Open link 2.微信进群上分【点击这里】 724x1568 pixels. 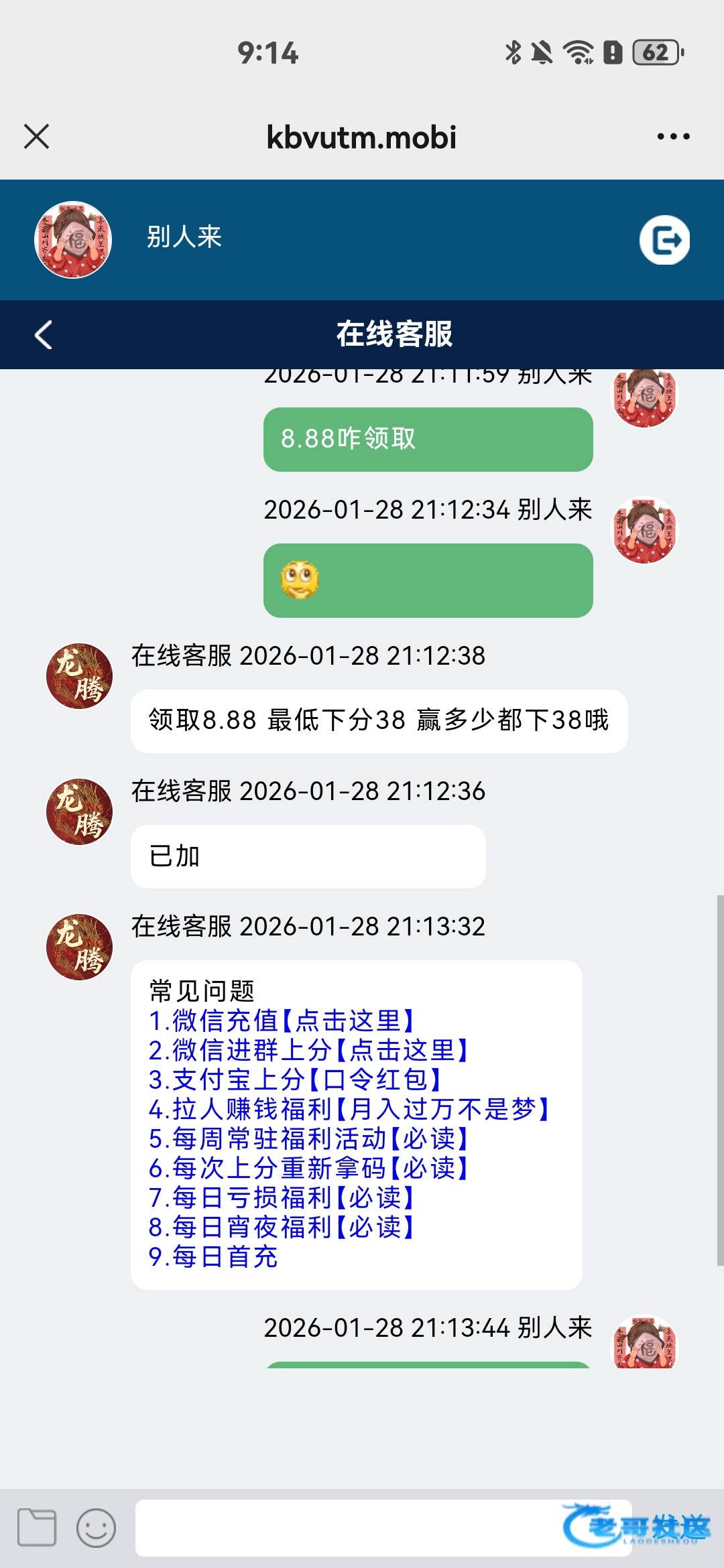tap(308, 1051)
